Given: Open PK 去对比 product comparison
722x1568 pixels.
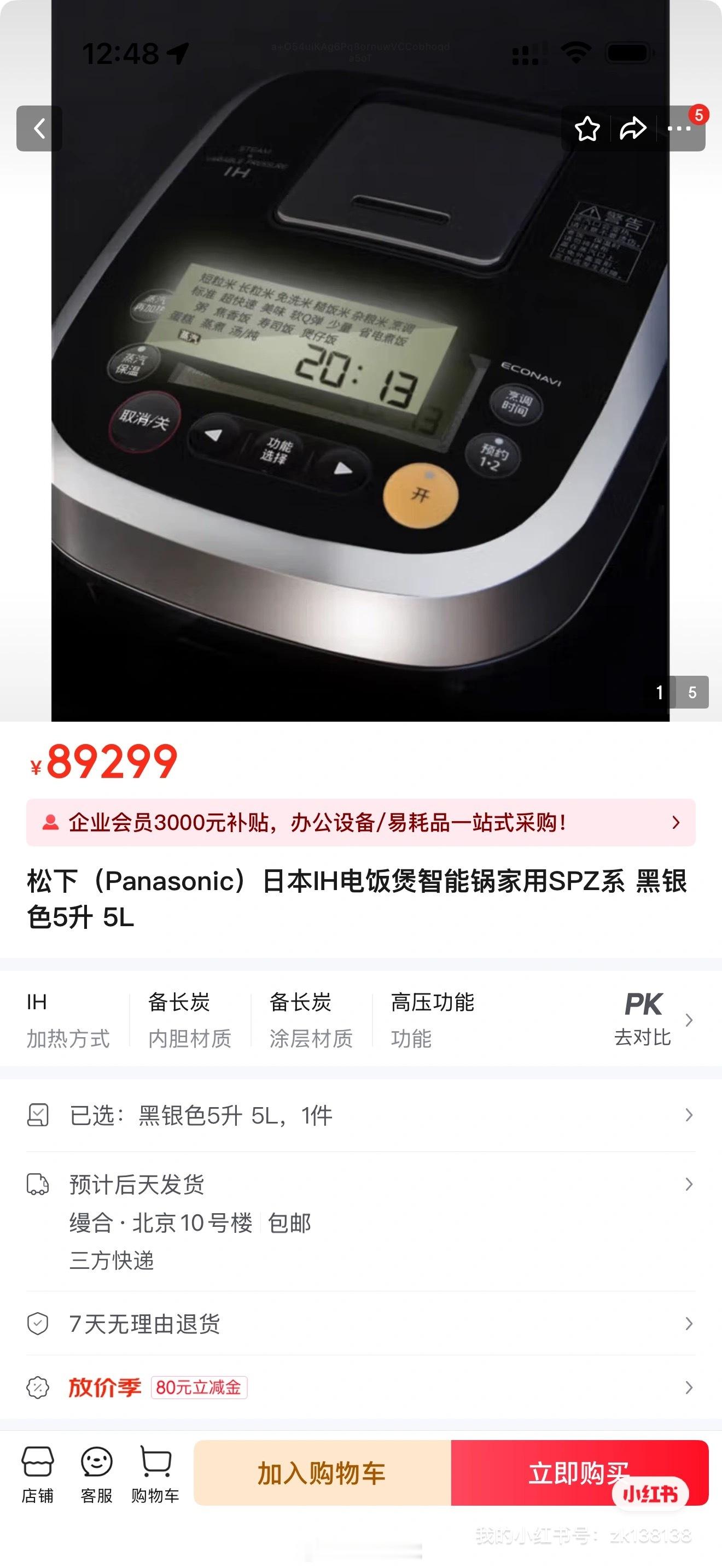Looking at the screenshot, I should [651, 1020].
